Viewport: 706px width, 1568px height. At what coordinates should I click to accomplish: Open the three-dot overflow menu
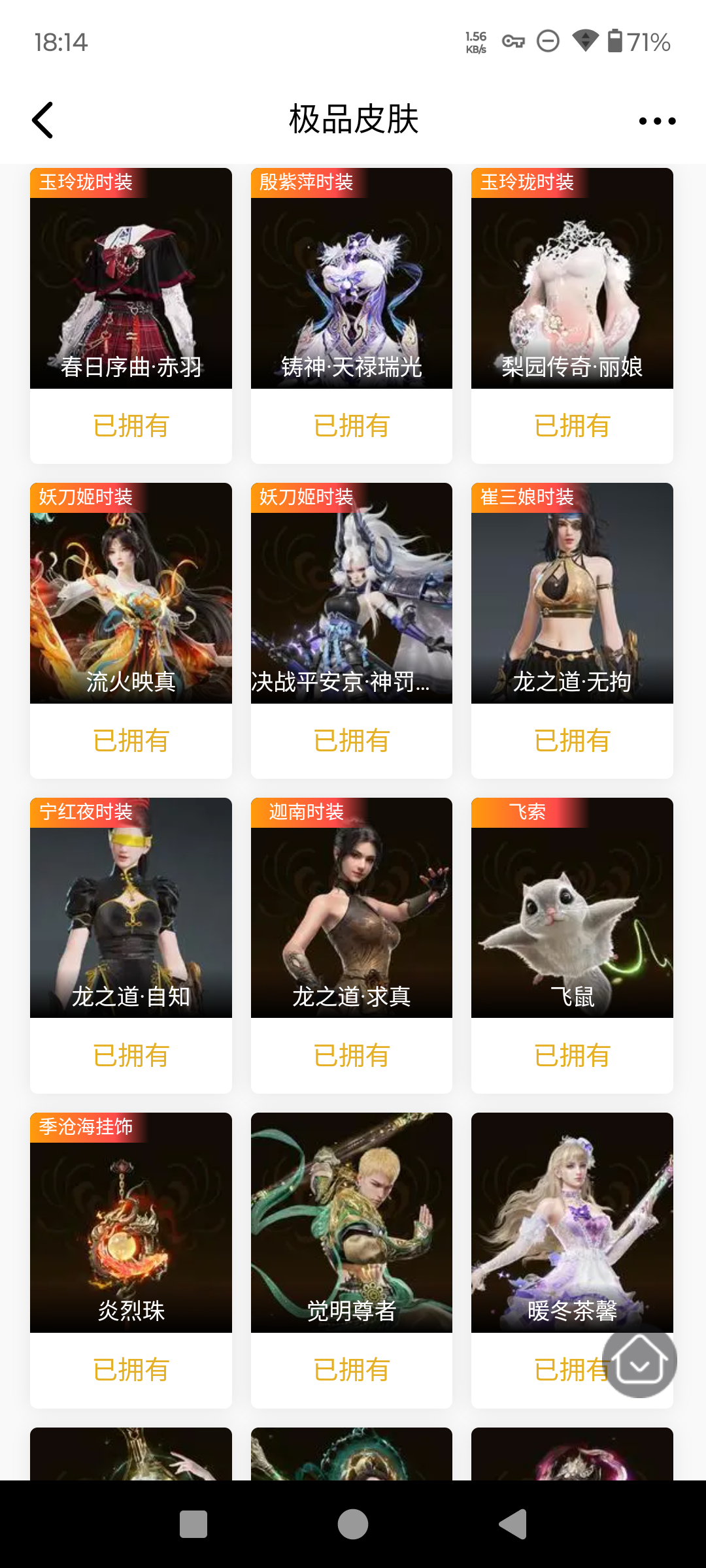click(658, 120)
